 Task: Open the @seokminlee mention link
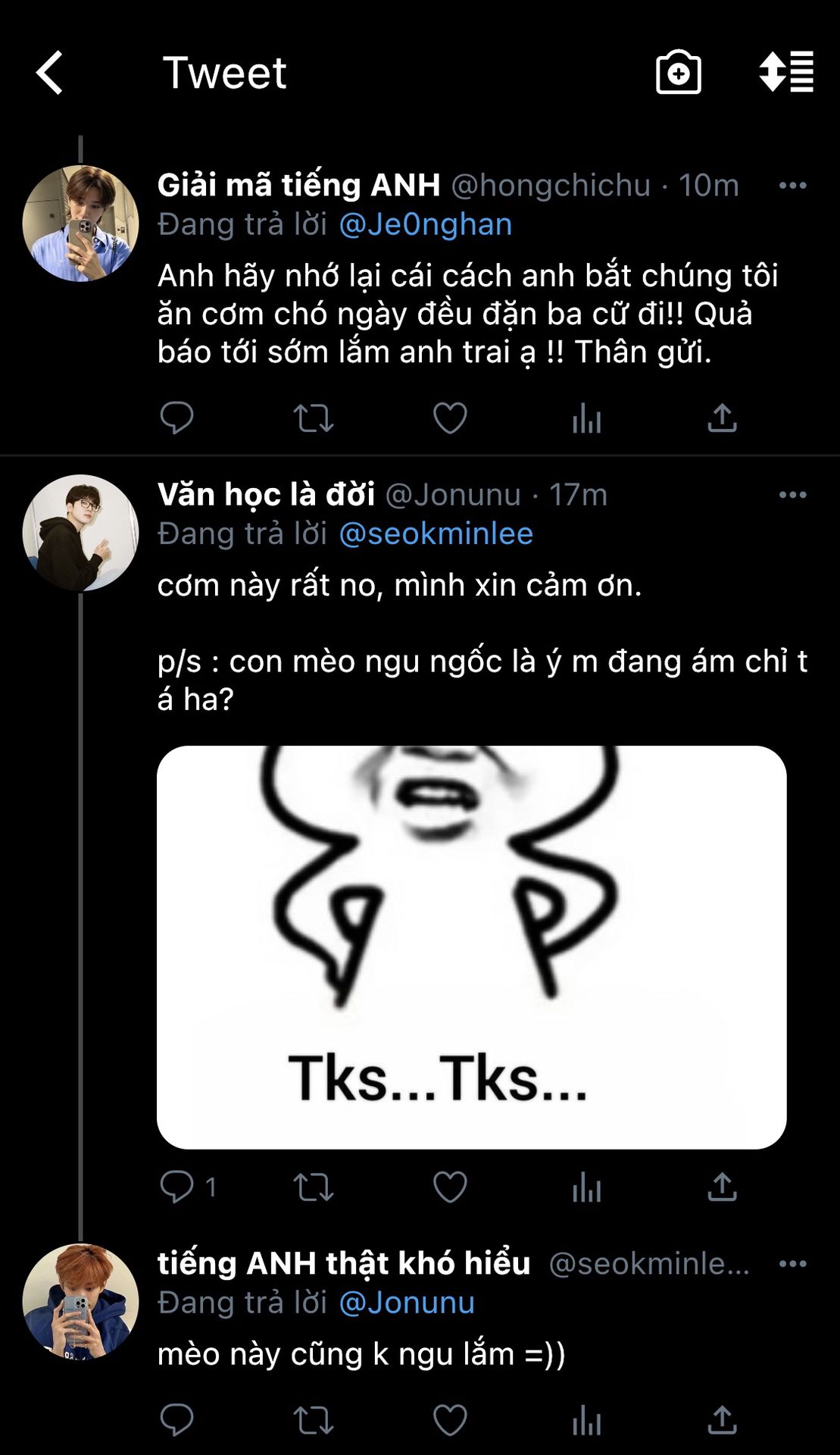[x=436, y=533]
